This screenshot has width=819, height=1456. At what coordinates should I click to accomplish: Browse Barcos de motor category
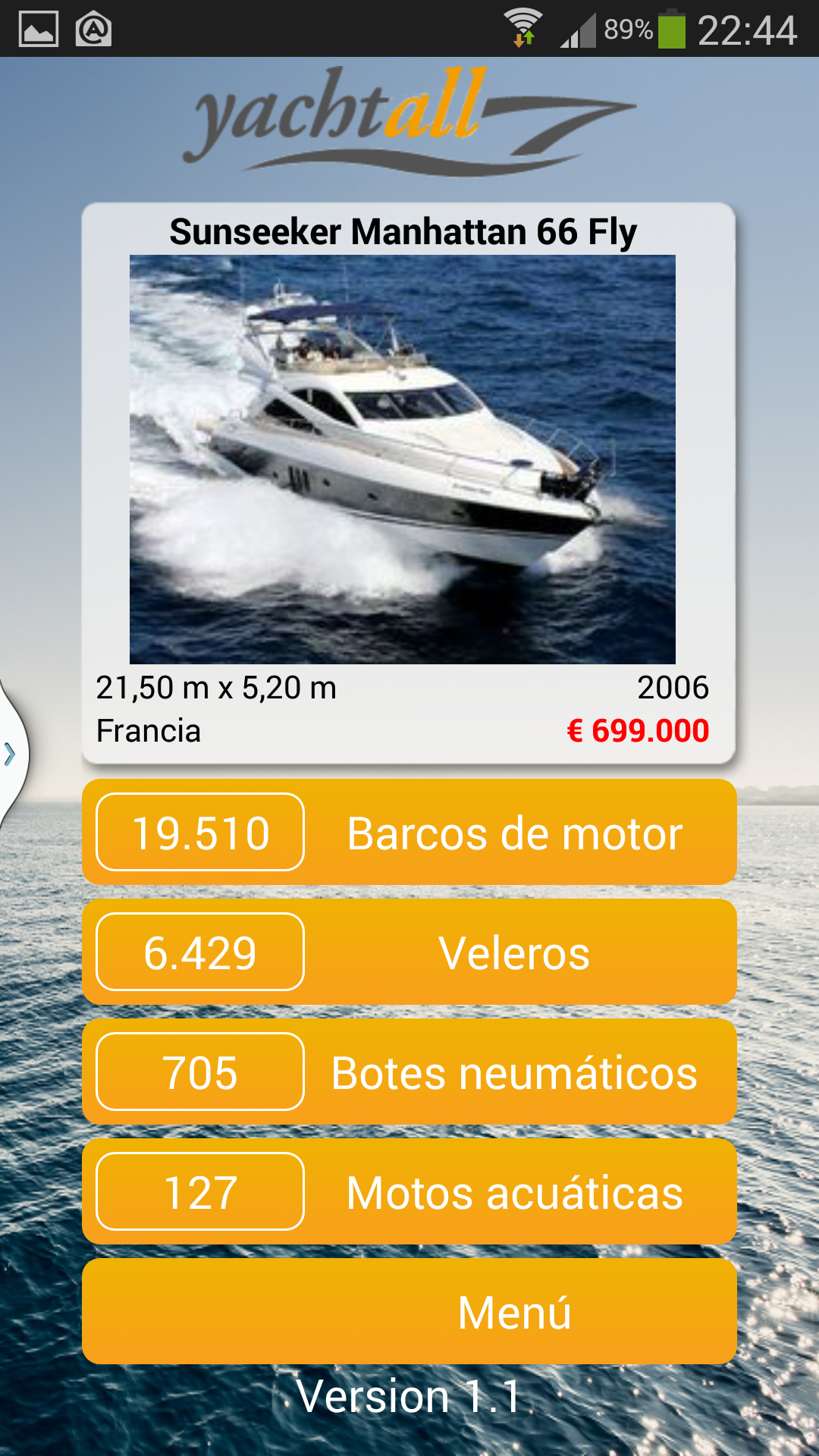tap(409, 833)
